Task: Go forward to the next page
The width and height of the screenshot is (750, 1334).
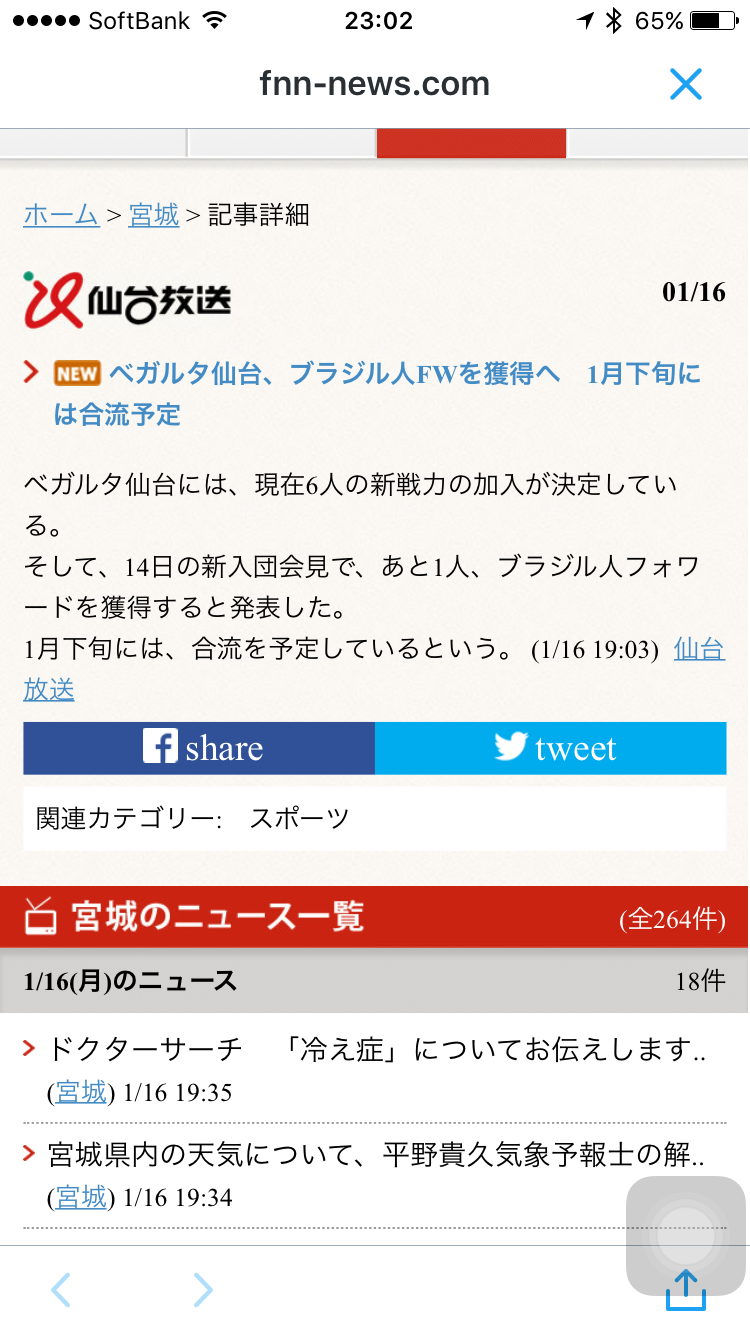Action: pos(203,1290)
